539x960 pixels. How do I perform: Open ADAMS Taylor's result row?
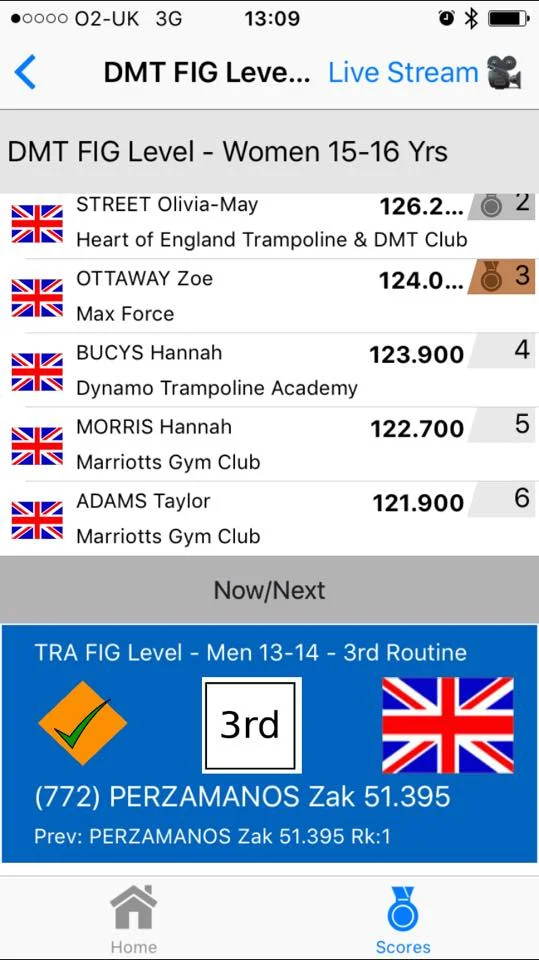coord(270,518)
